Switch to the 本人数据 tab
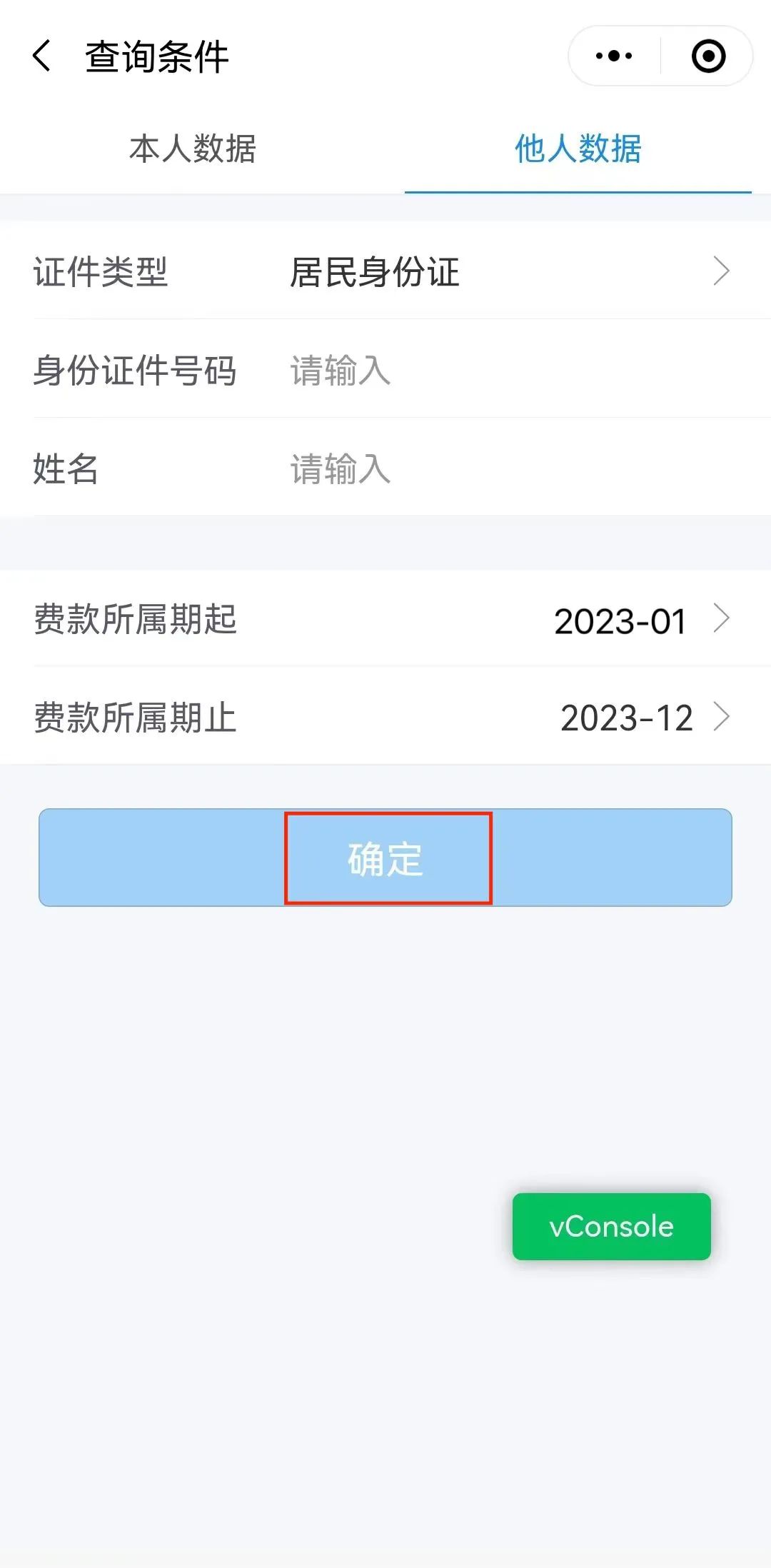771x1568 pixels. [193, 149]
